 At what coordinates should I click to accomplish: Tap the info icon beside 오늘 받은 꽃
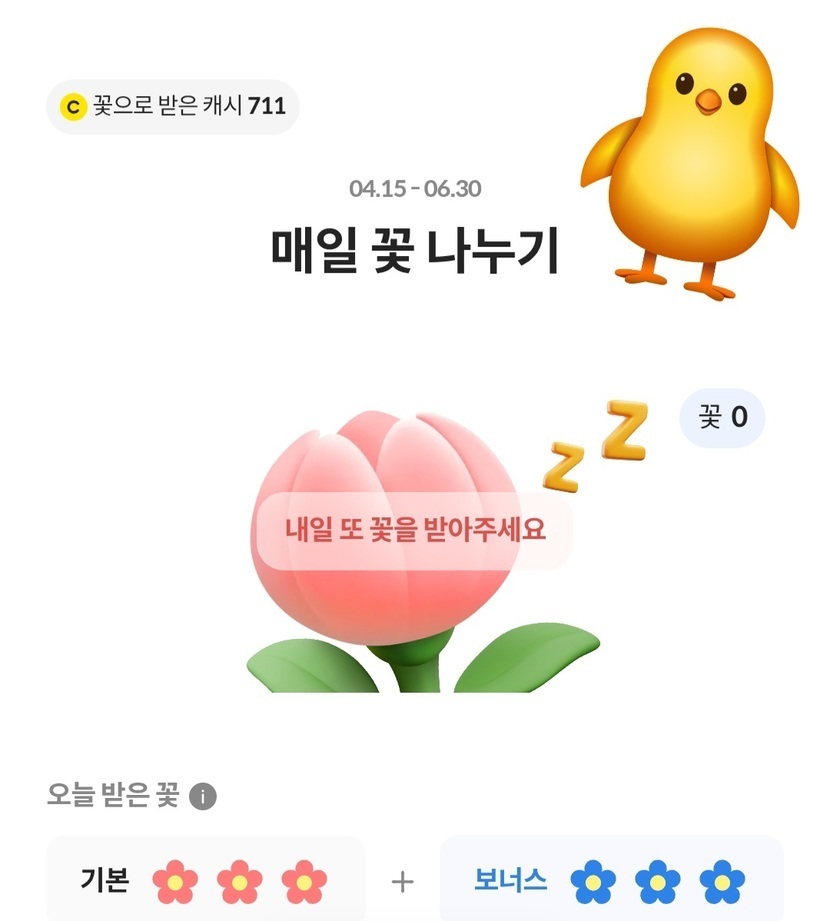click(x=203, y=797)
